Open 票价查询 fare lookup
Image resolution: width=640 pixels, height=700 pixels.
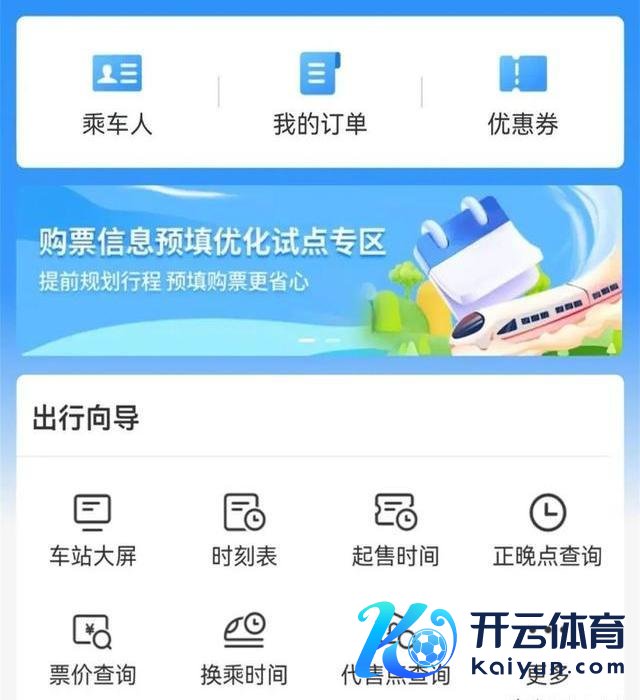tap(92, 648)
